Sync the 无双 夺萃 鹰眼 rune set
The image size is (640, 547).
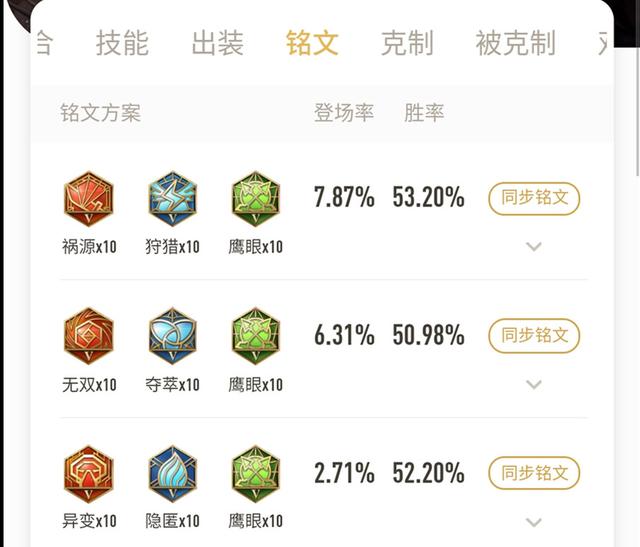point(534,336)
